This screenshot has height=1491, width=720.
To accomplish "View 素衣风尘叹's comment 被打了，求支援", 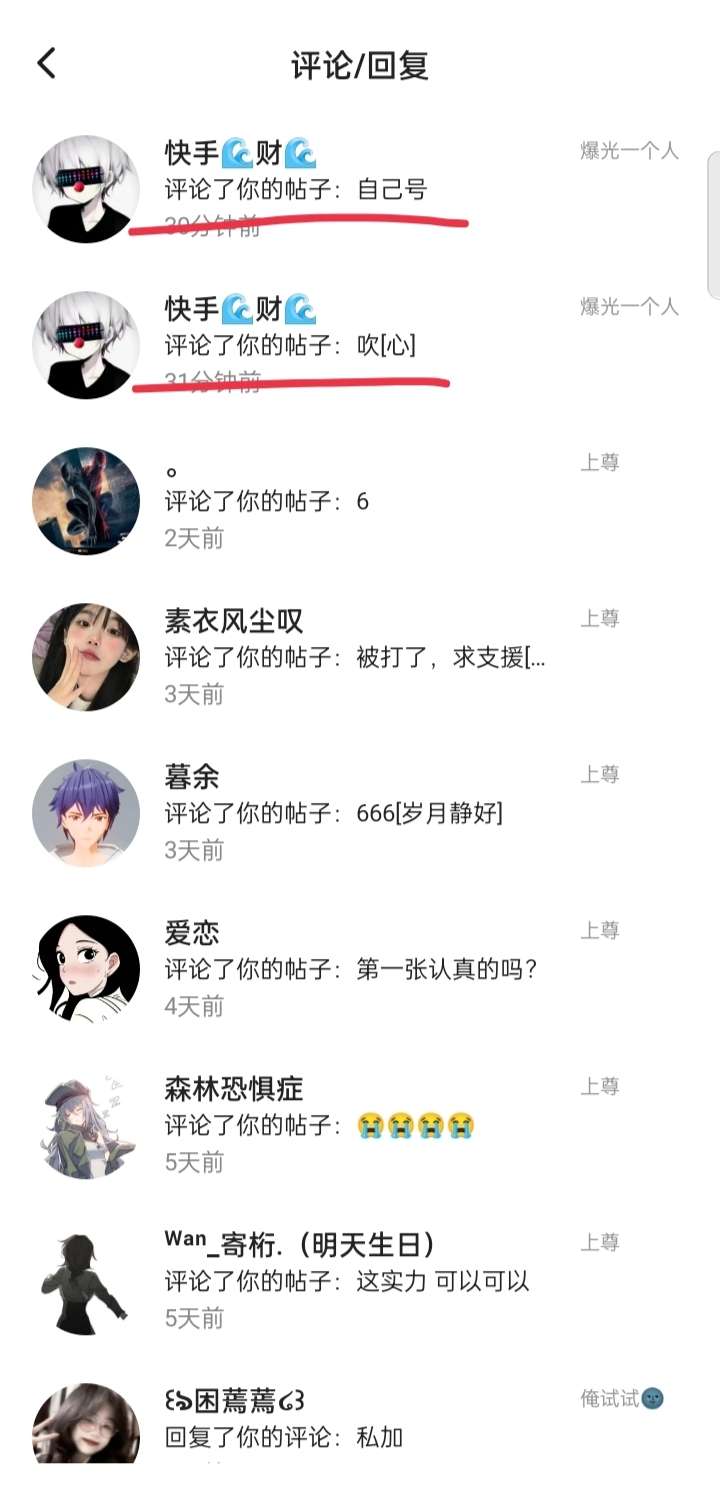I will (x=355, y=657).
